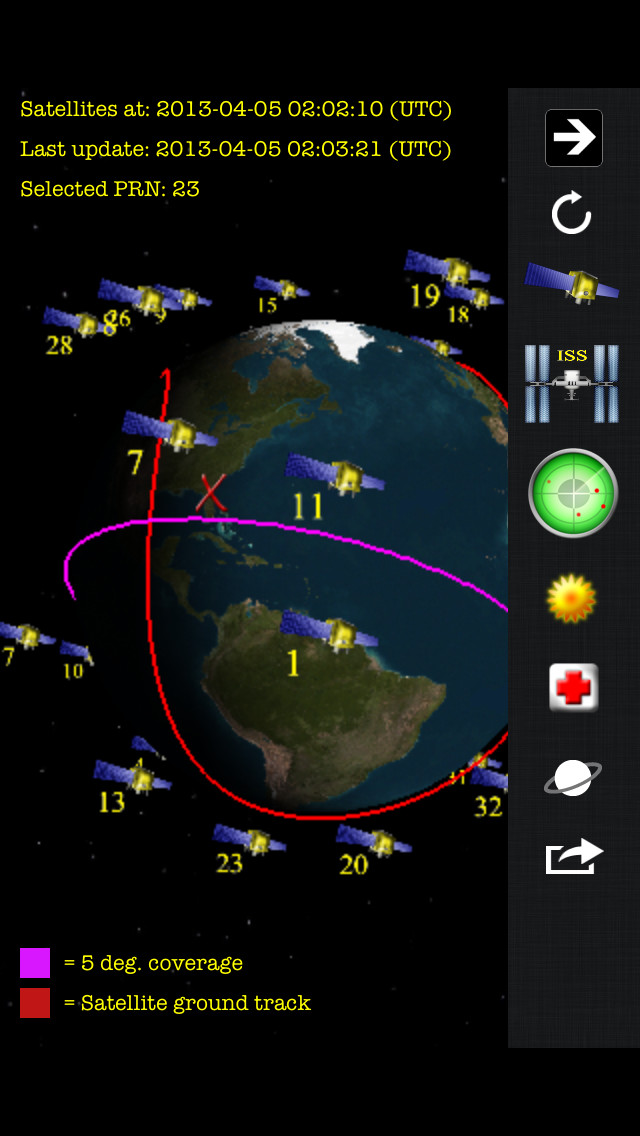Open the planet icon
The height and width of the screenshot is (1136, 640).
coord(572,777)
